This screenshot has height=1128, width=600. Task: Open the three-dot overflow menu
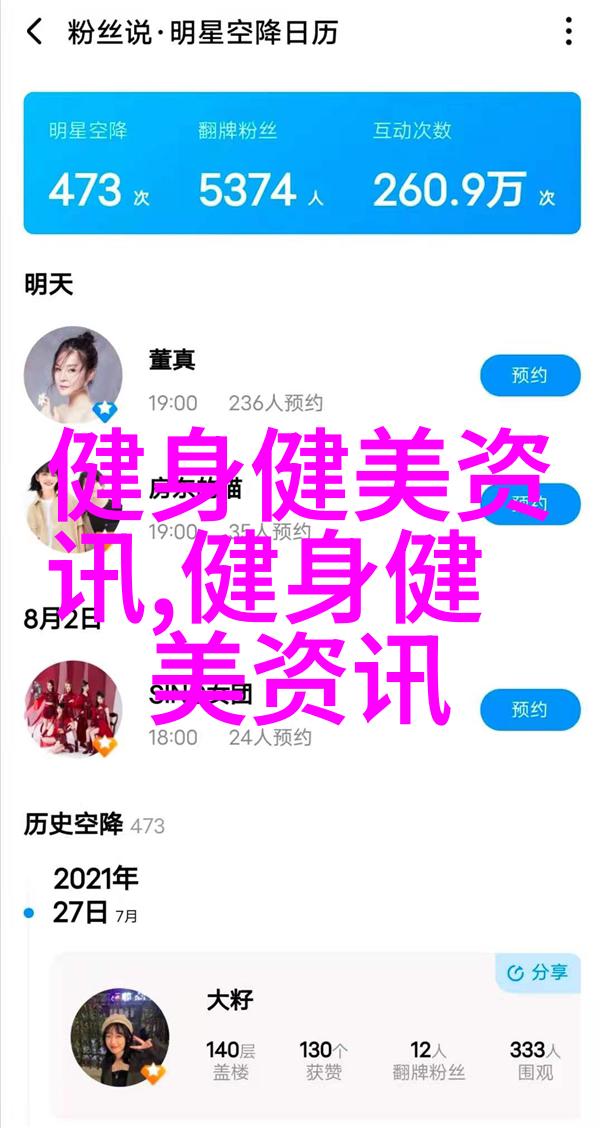569,32
